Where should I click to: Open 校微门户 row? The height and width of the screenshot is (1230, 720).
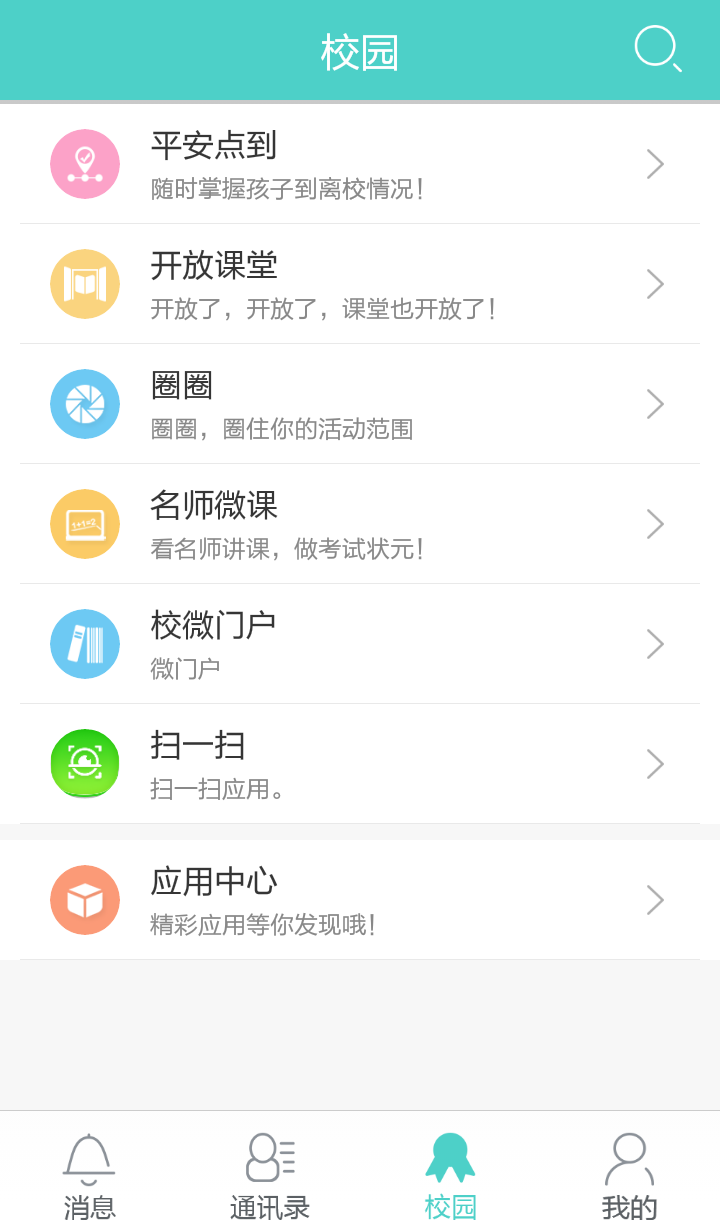[x=360, y=644]
